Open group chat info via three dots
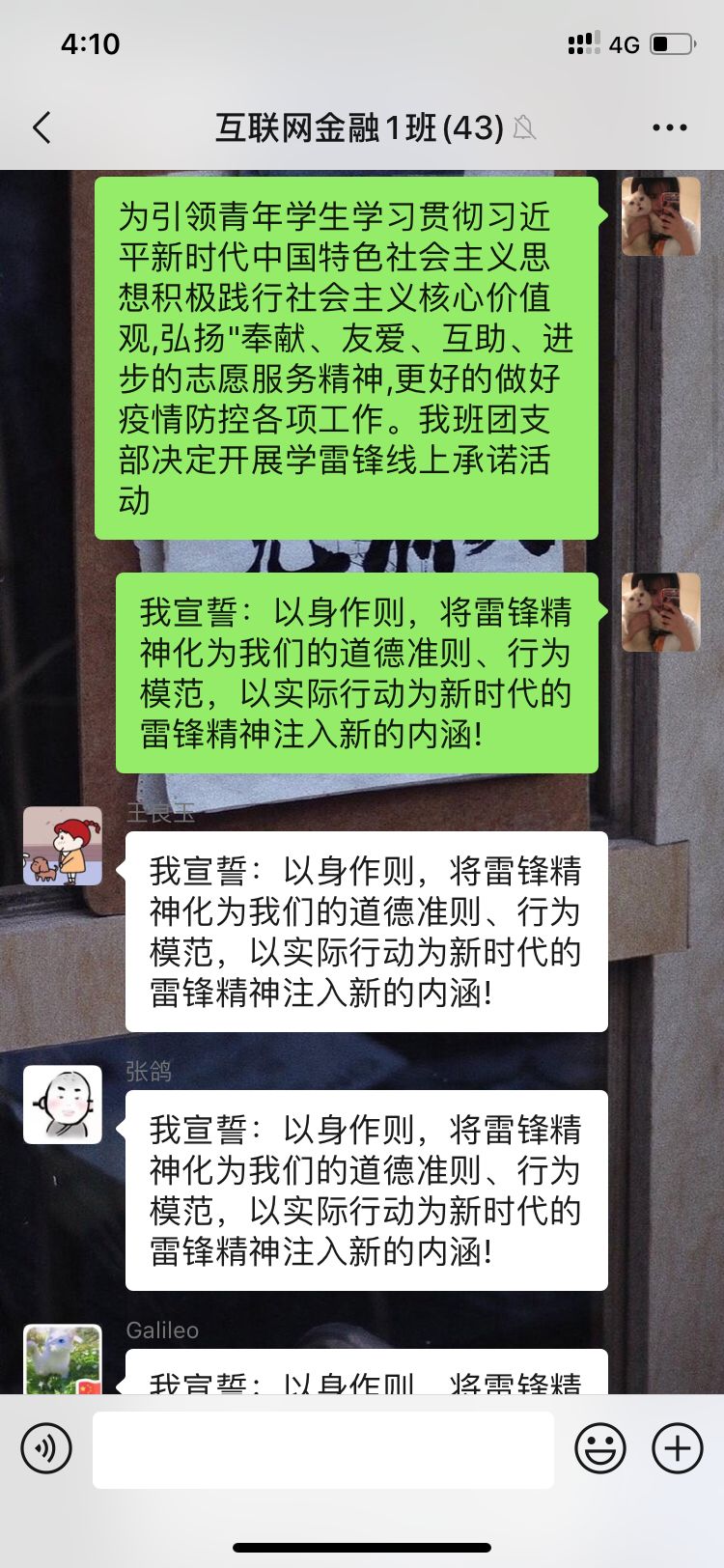This screenshot has height=1568, width=724. click(x=669, y=127)
